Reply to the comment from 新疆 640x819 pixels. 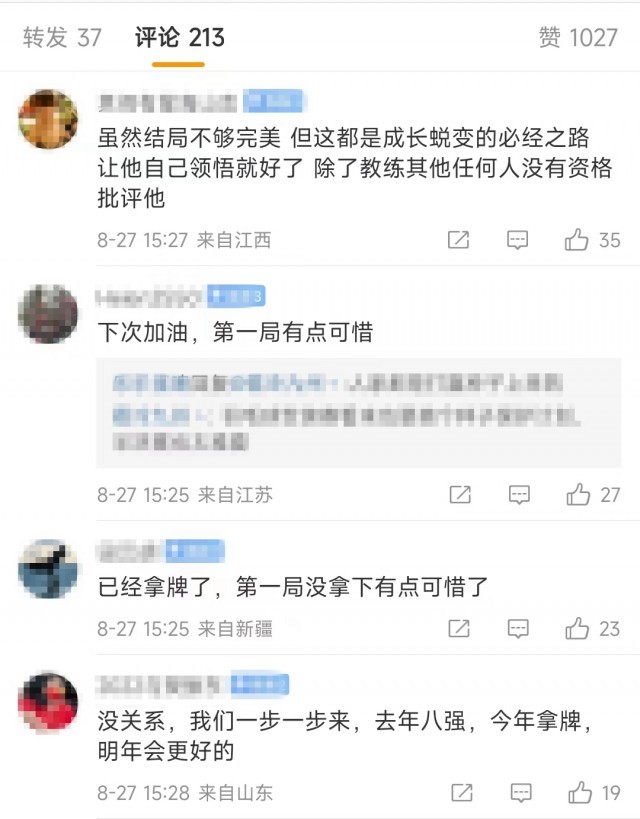[518, 628]
